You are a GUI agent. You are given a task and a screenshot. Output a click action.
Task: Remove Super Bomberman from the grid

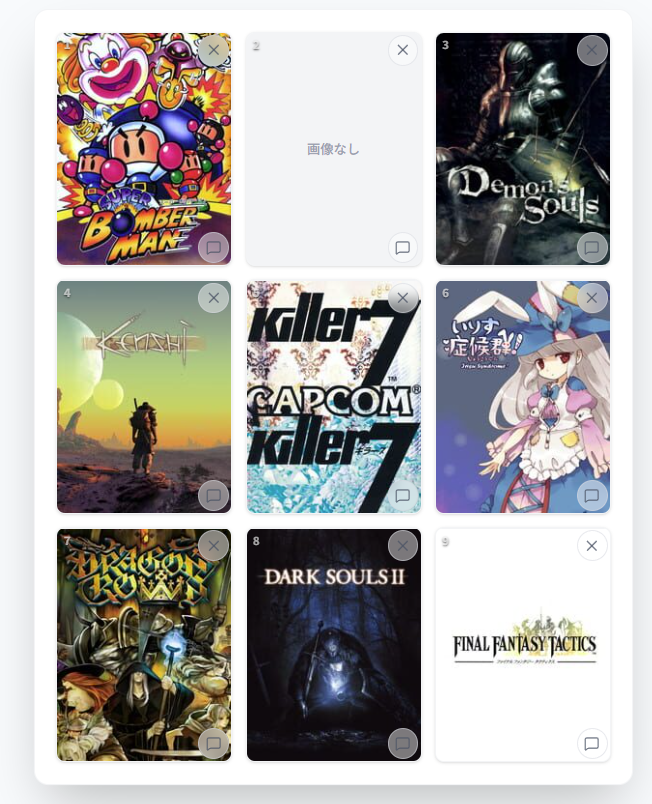click(x=213, y=50)
